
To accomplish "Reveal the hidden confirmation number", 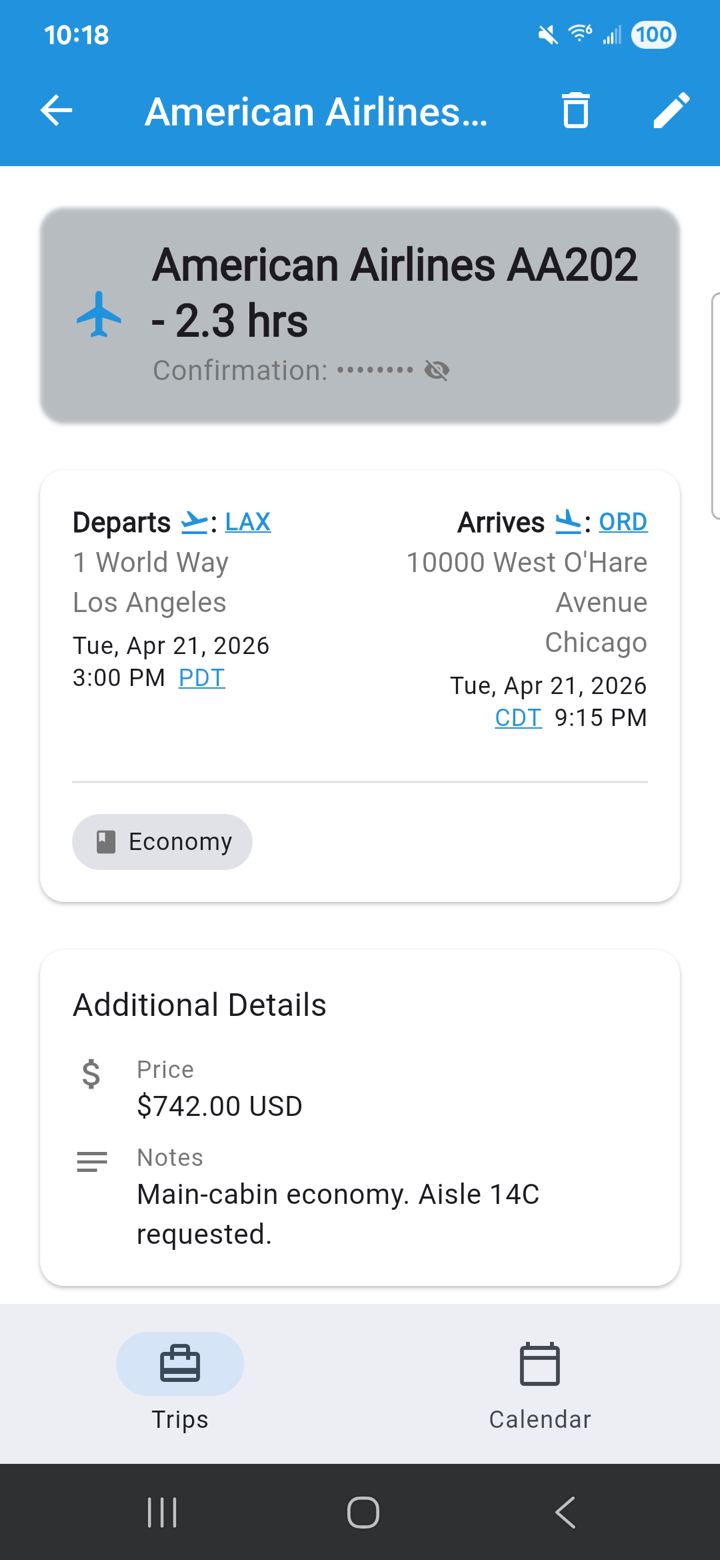I will coord(436,370).
